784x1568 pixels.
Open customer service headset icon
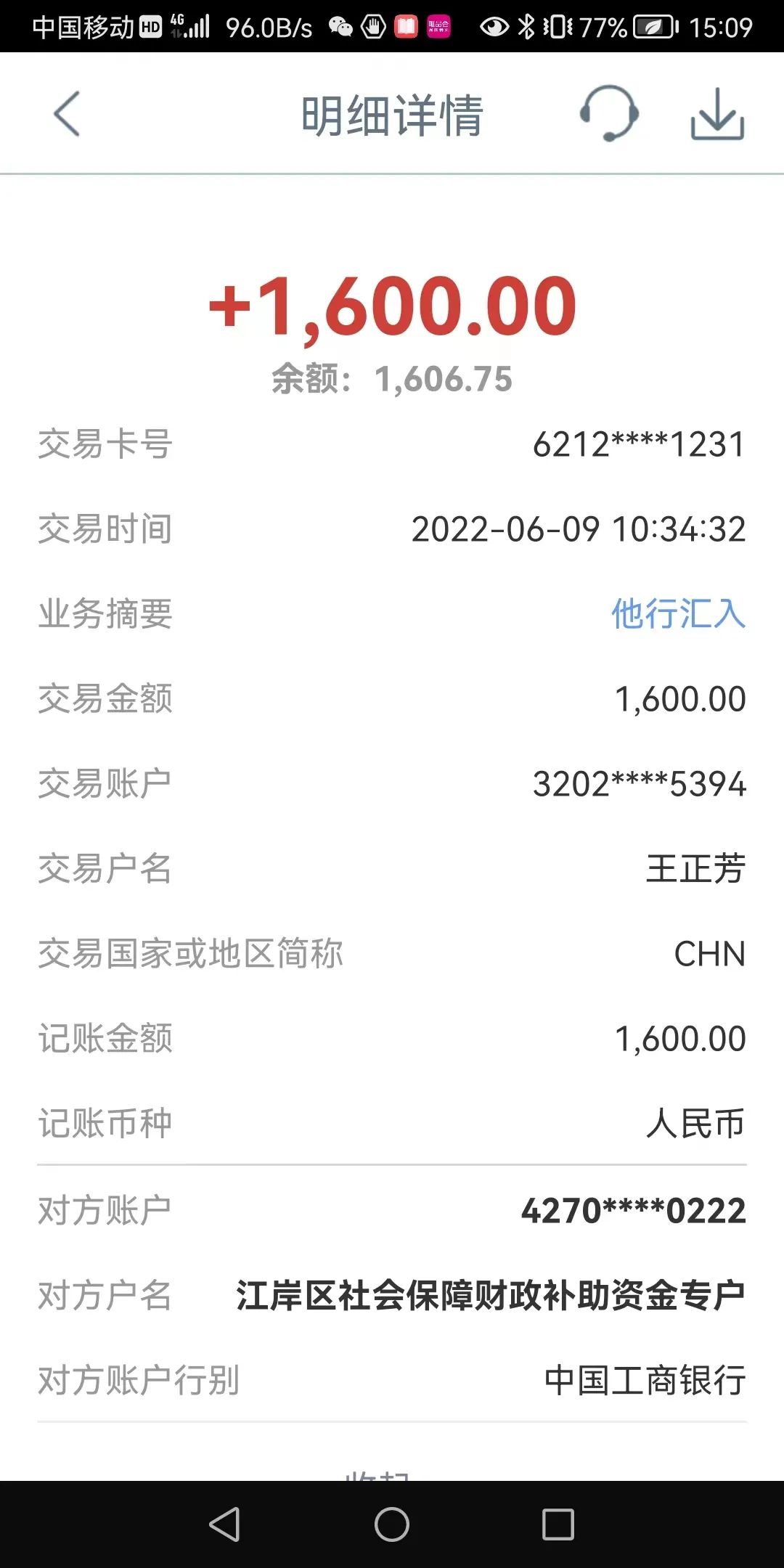tap(608, 114)
